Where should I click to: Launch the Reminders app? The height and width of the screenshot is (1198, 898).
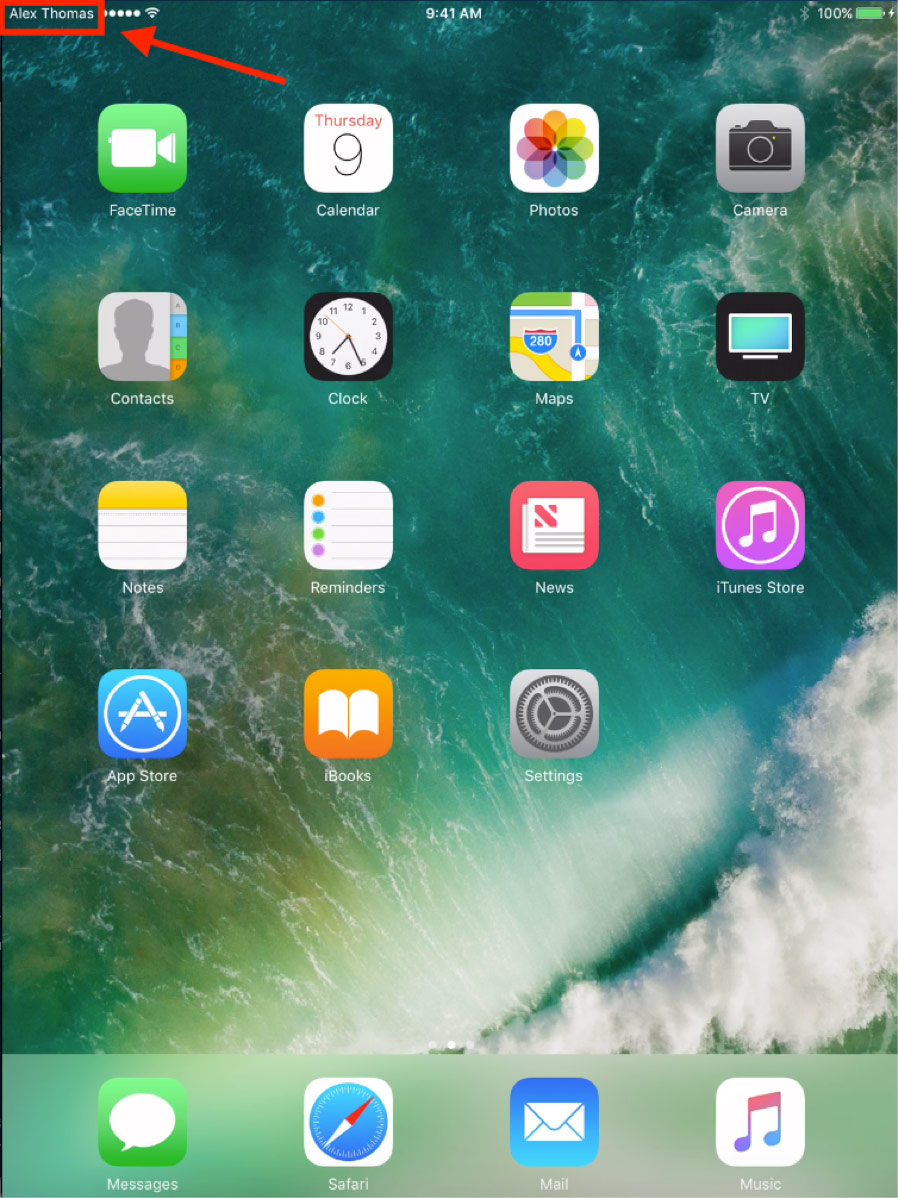(348, 526)
